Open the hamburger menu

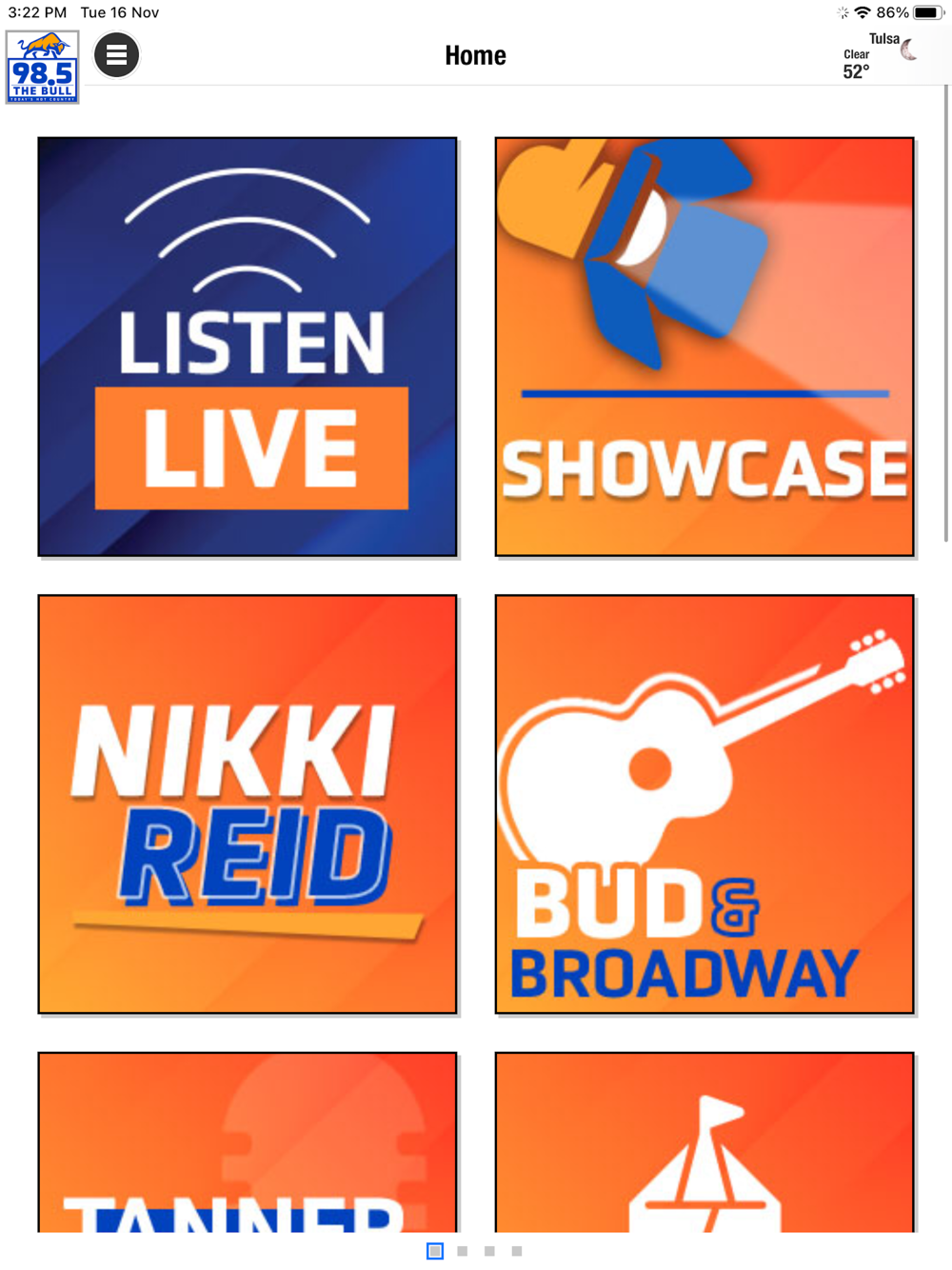coord(116,55)
